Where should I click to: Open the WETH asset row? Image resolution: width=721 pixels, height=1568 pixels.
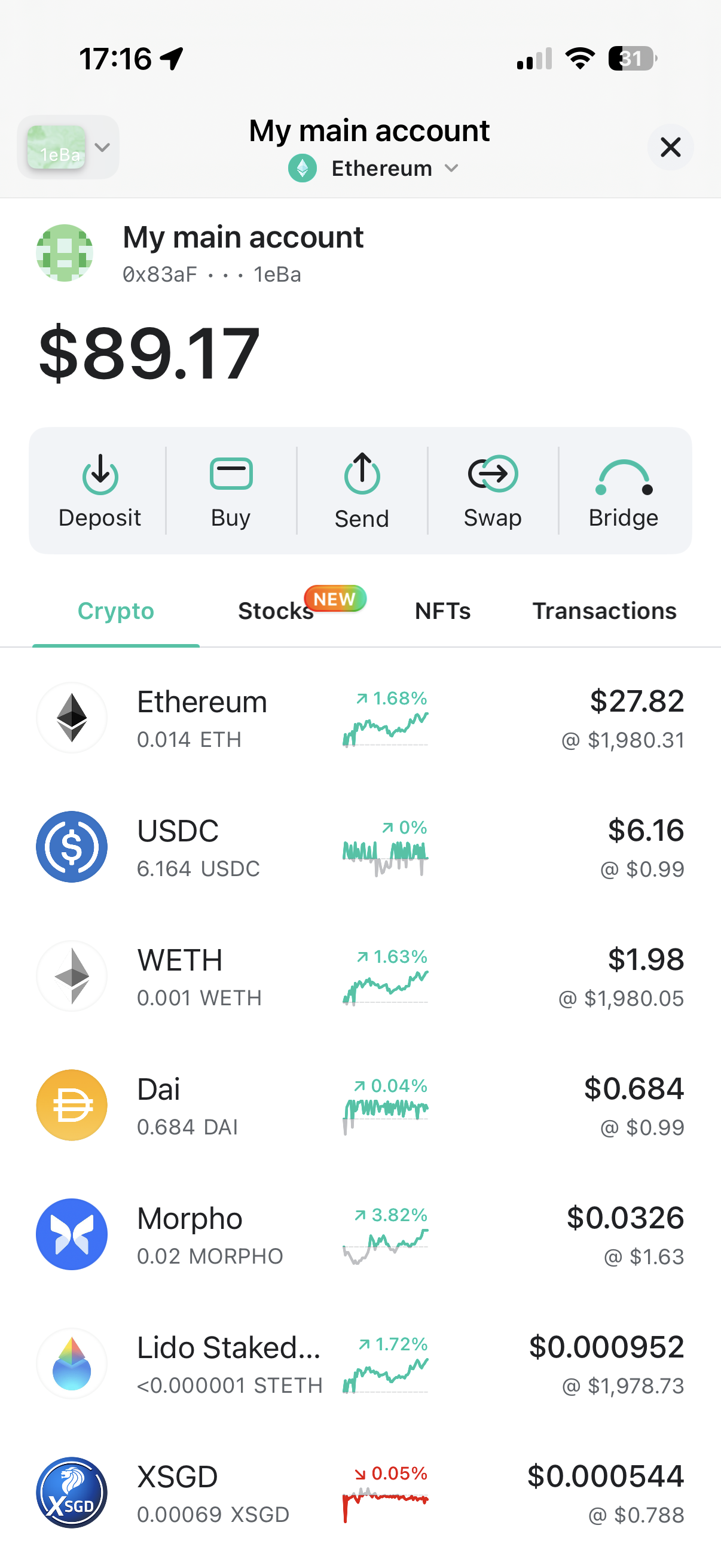point(360,977)
